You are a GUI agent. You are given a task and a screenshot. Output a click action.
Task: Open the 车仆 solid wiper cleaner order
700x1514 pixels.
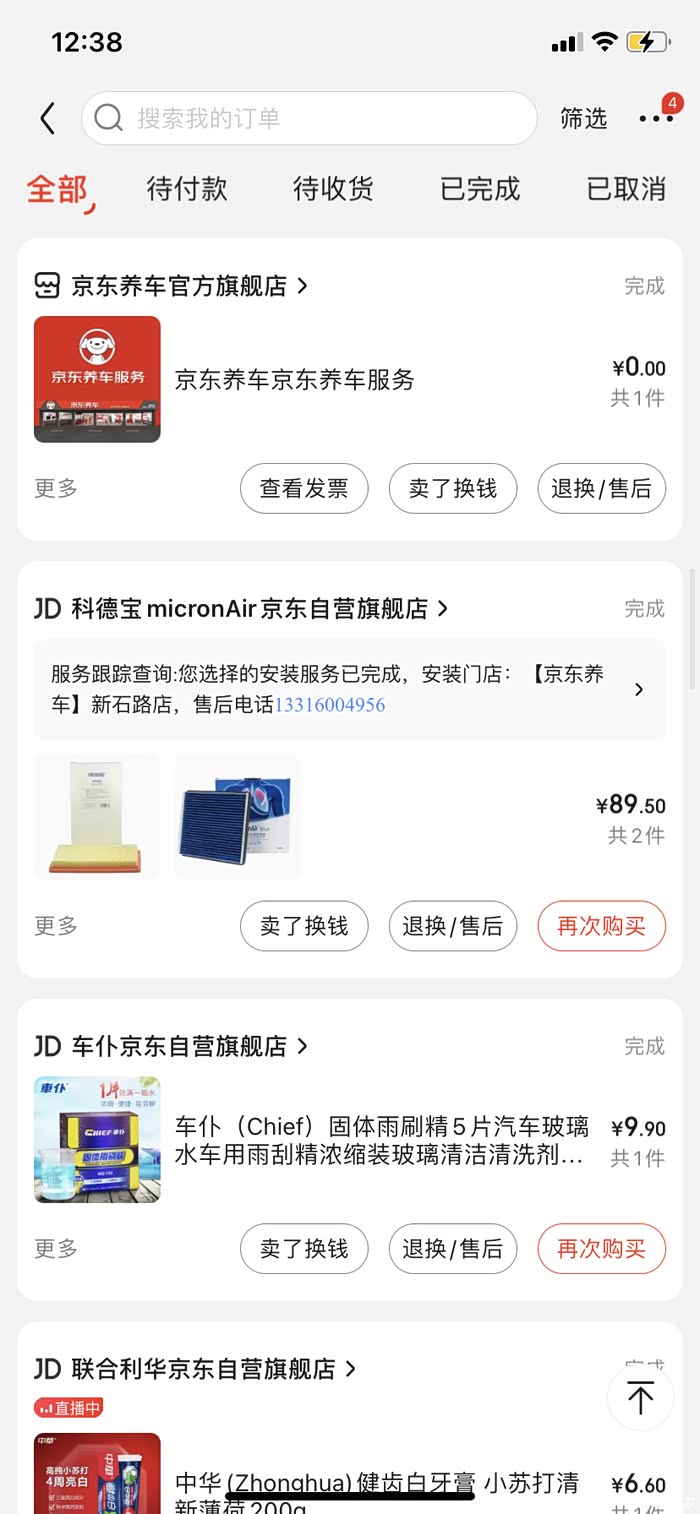point(380,1141)
